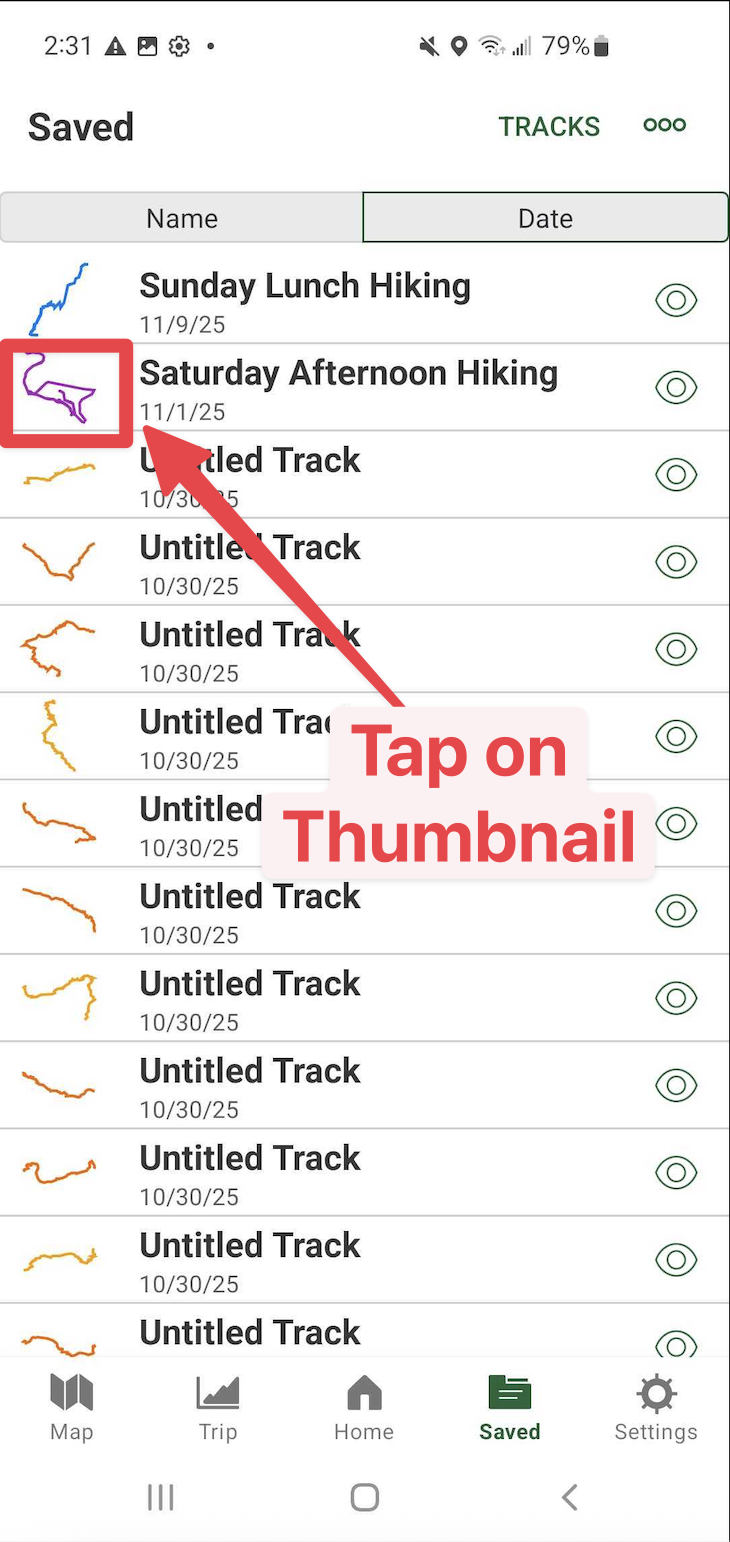Sort saved items by Date
The height and width of the screenshot is (1542, 730).
[x=545, y=218]
